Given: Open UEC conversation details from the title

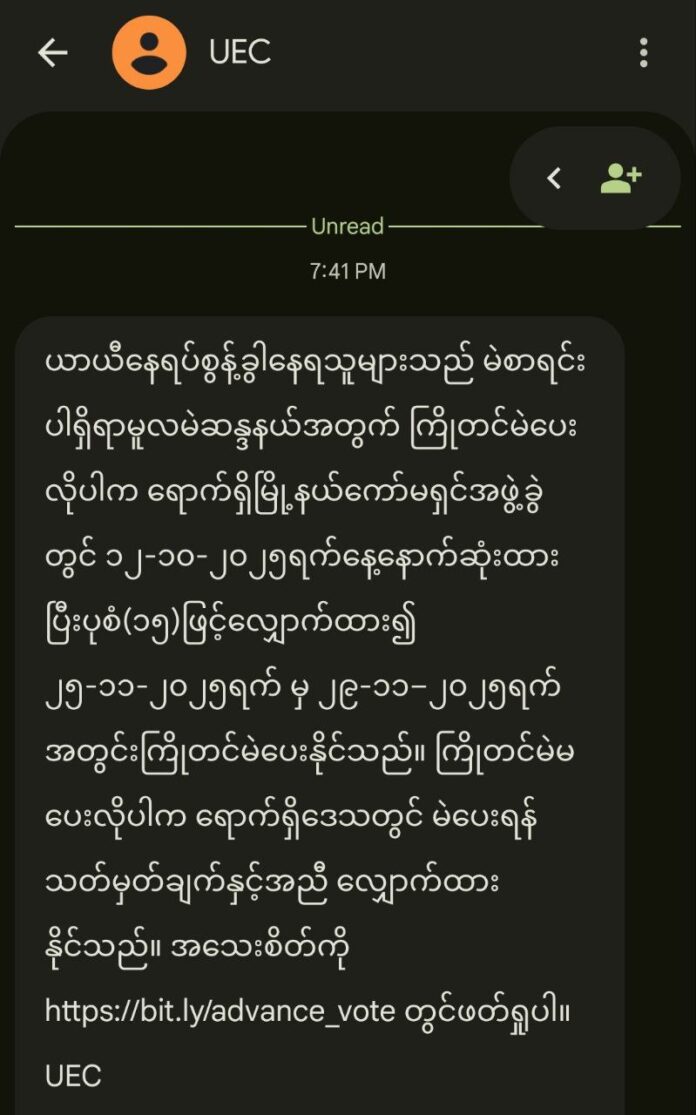Looking at the screenshot, I should (x=240, y=53).
